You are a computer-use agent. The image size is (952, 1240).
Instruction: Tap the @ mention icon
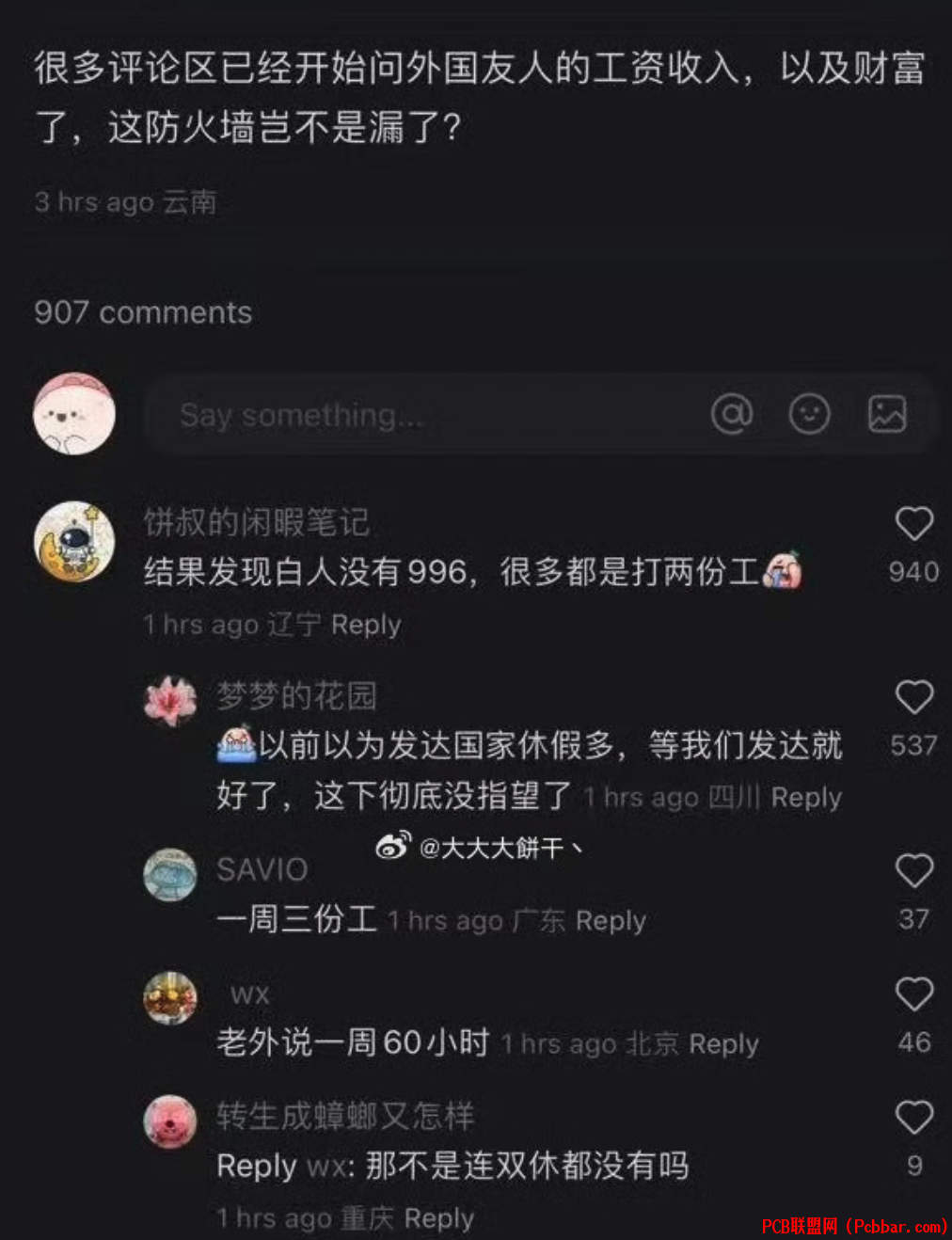pyautogui.click(x=732, y=414)
